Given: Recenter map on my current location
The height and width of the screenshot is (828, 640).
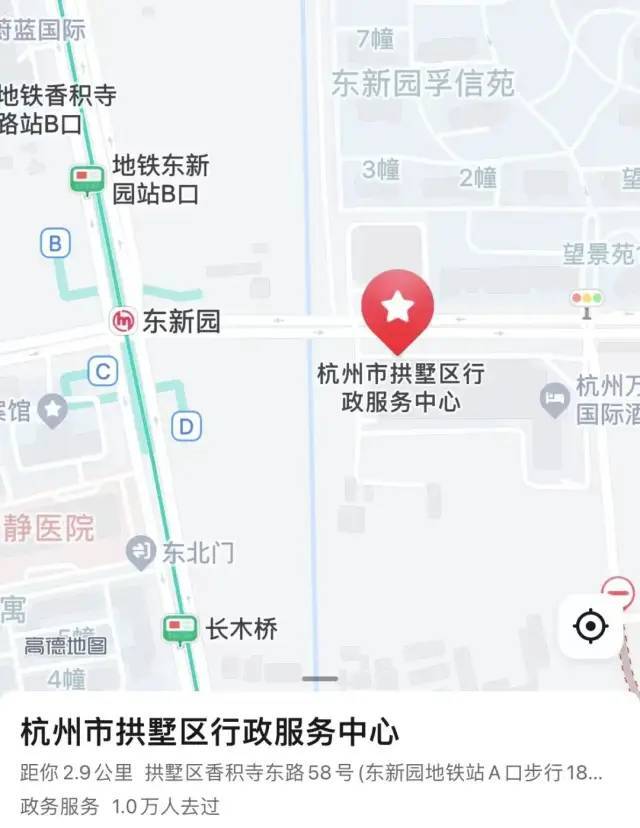Looking at the screenshot, I should click(x=591, y=627).
